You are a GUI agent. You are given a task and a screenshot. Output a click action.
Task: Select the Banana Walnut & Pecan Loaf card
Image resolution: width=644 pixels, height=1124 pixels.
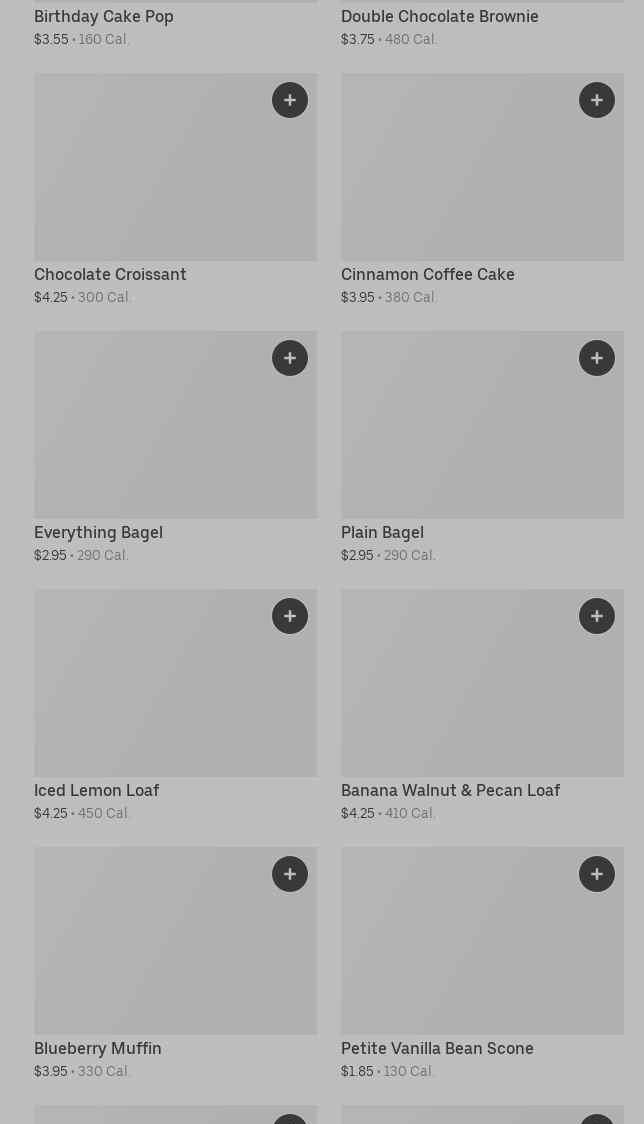(x=460, y=700)
